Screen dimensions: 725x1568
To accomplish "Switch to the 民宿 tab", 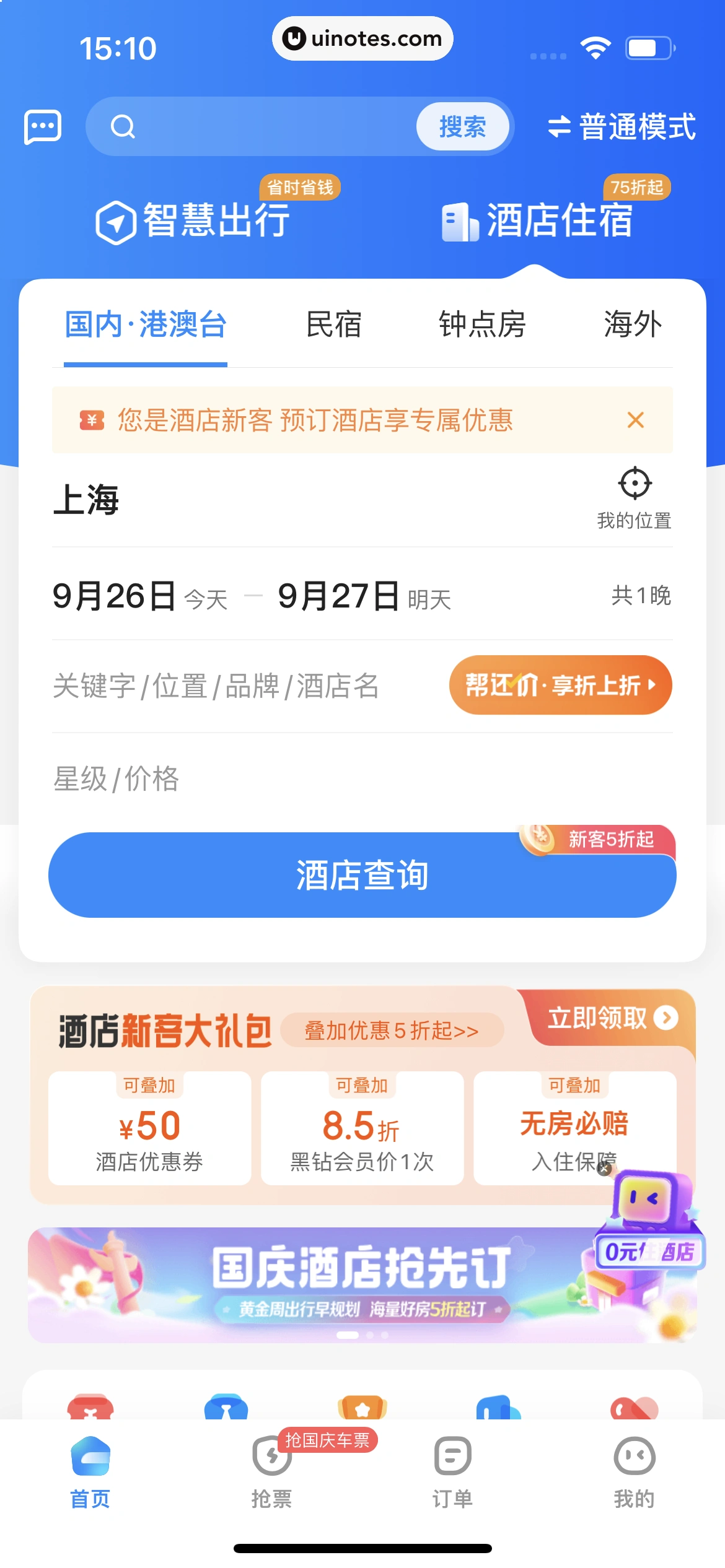I will click(x=333, y=324).
